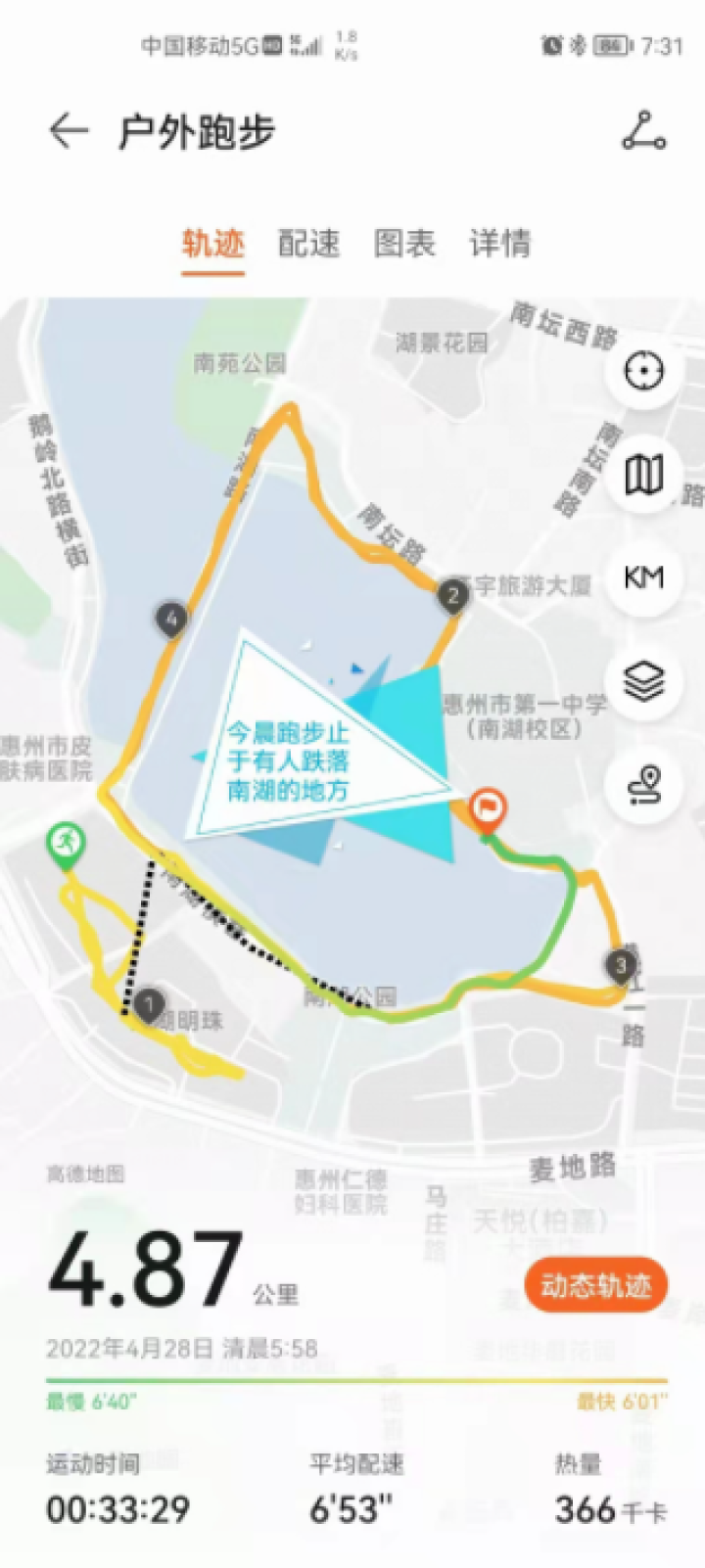Play the 动态轨迹 animation

click(x=595, y=1285)
